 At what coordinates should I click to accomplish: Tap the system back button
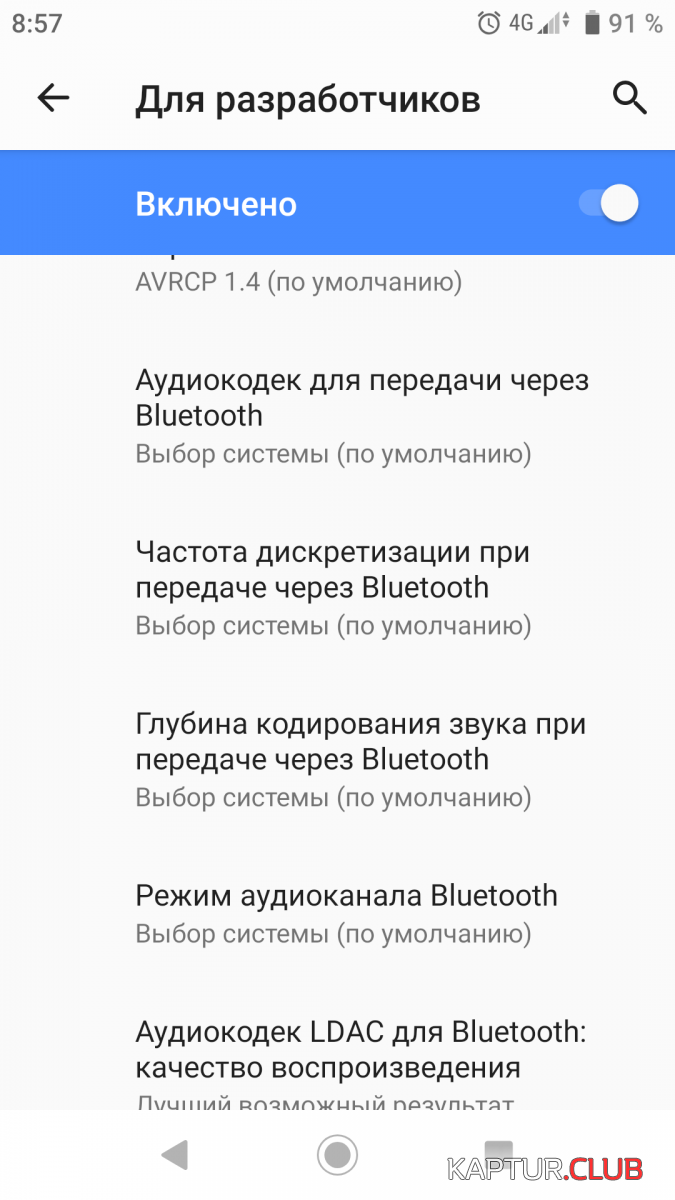tap(175, 1156)
